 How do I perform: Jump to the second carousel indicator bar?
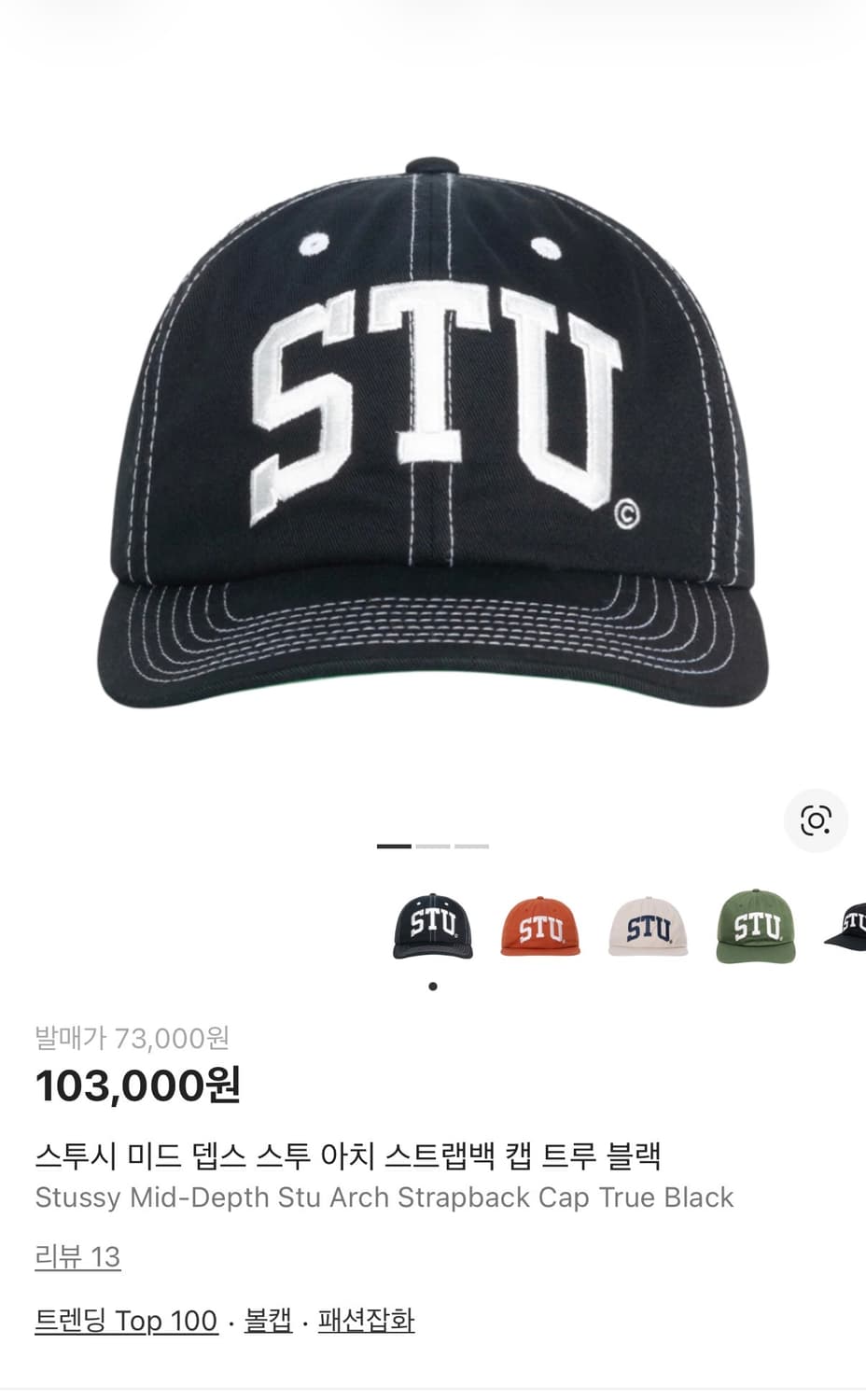click(433, 847)
